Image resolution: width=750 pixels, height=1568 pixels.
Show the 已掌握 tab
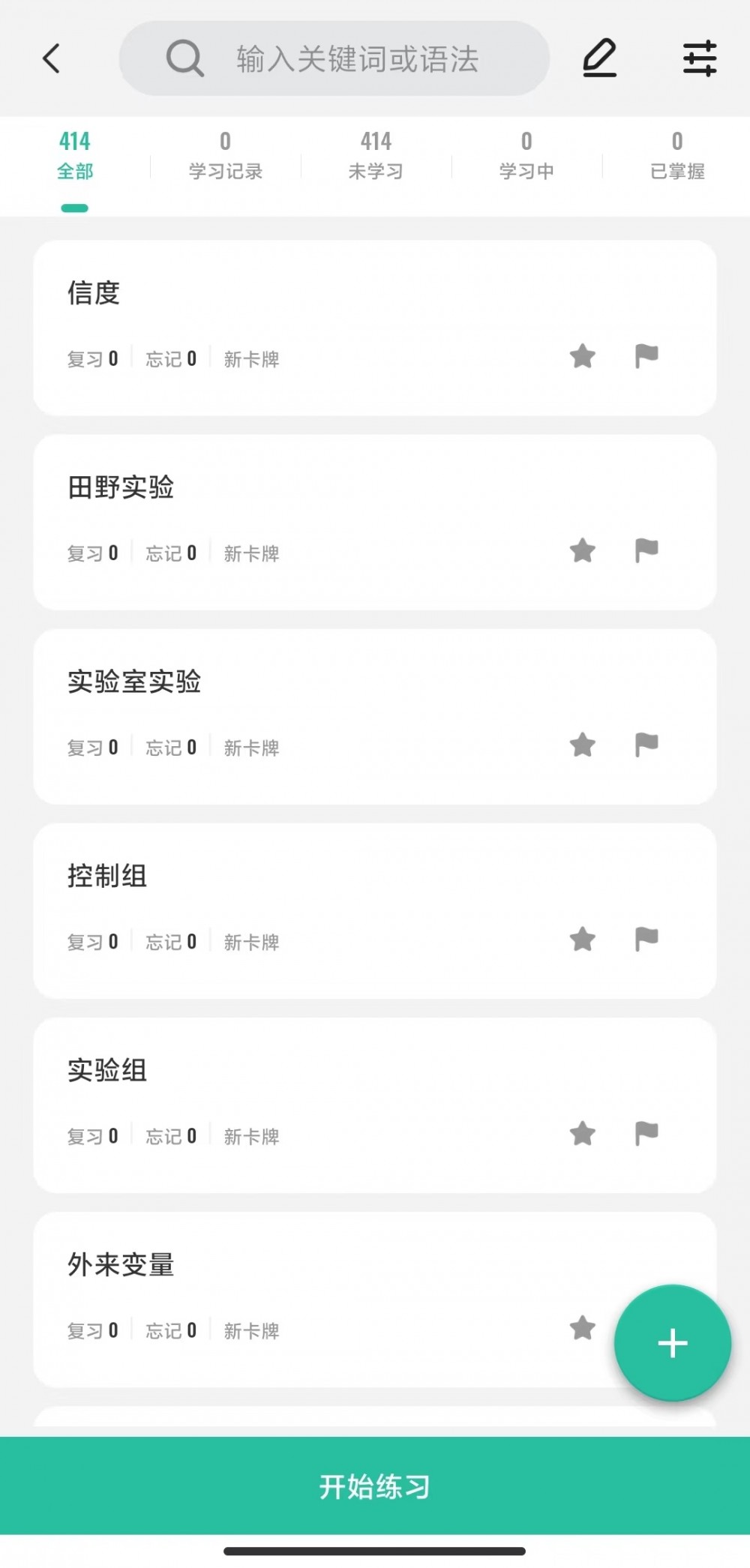coord(677,156)
